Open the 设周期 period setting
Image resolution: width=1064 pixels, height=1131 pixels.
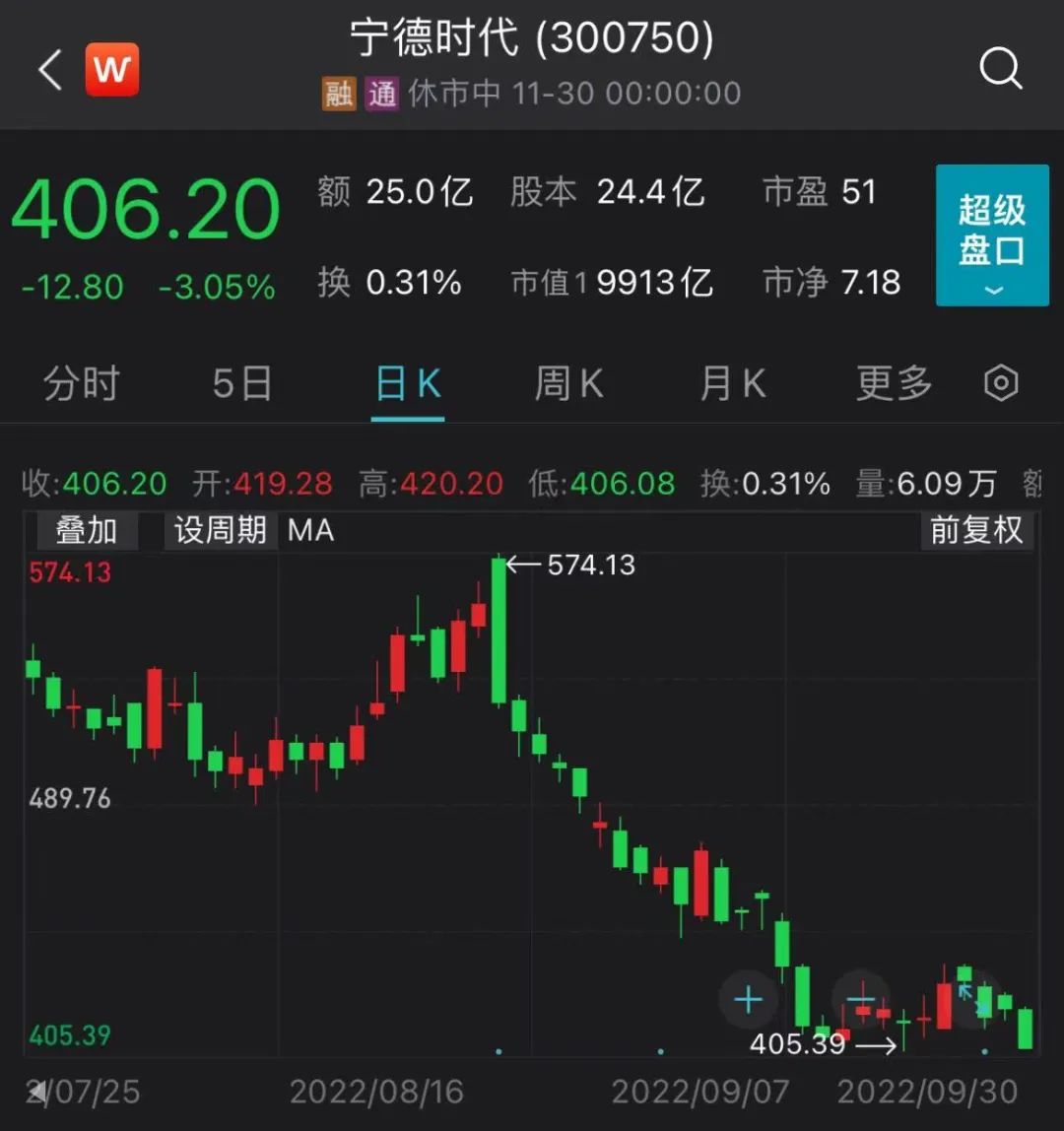coord(221,531)
